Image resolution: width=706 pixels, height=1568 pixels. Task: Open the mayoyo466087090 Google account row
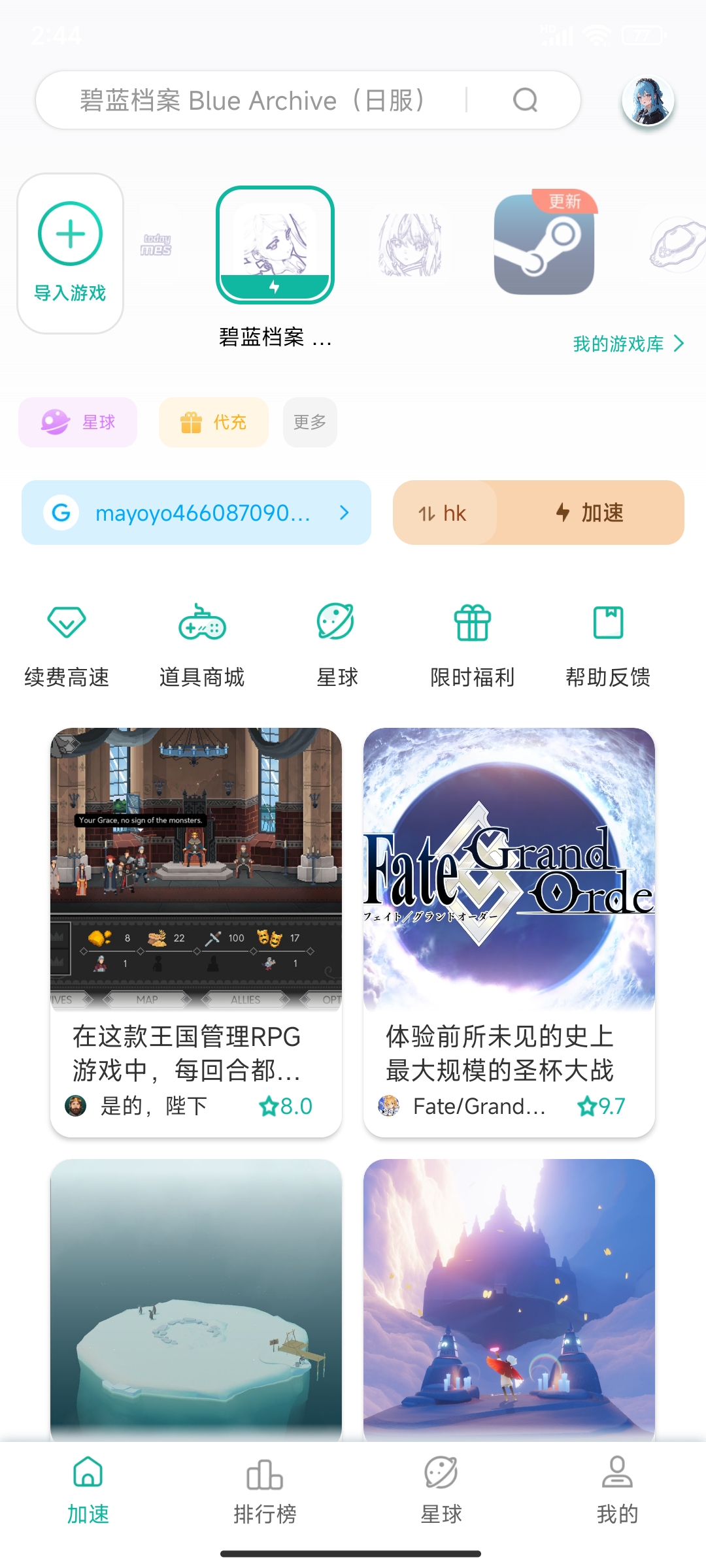[196, 513]
